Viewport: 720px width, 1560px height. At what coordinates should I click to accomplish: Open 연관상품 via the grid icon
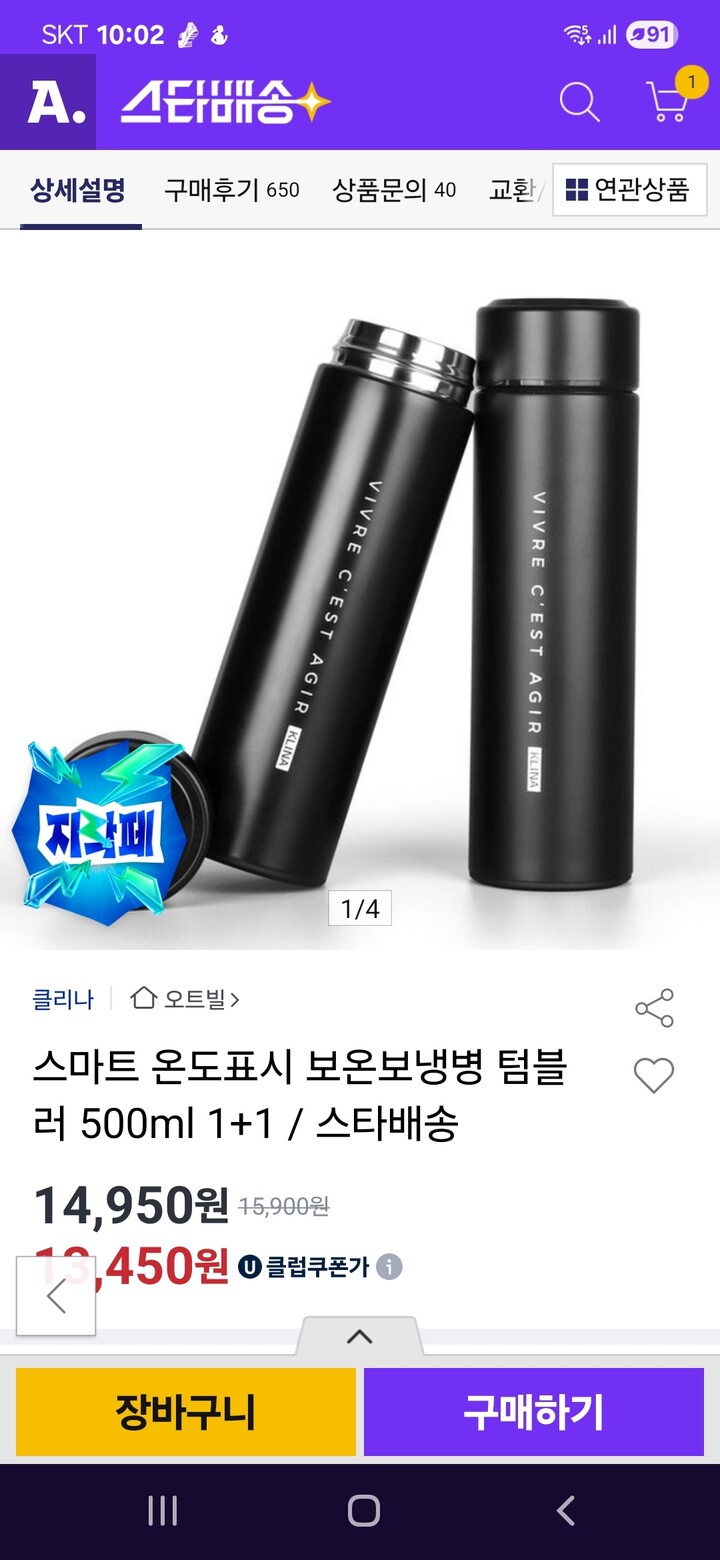tap(629, 190)
